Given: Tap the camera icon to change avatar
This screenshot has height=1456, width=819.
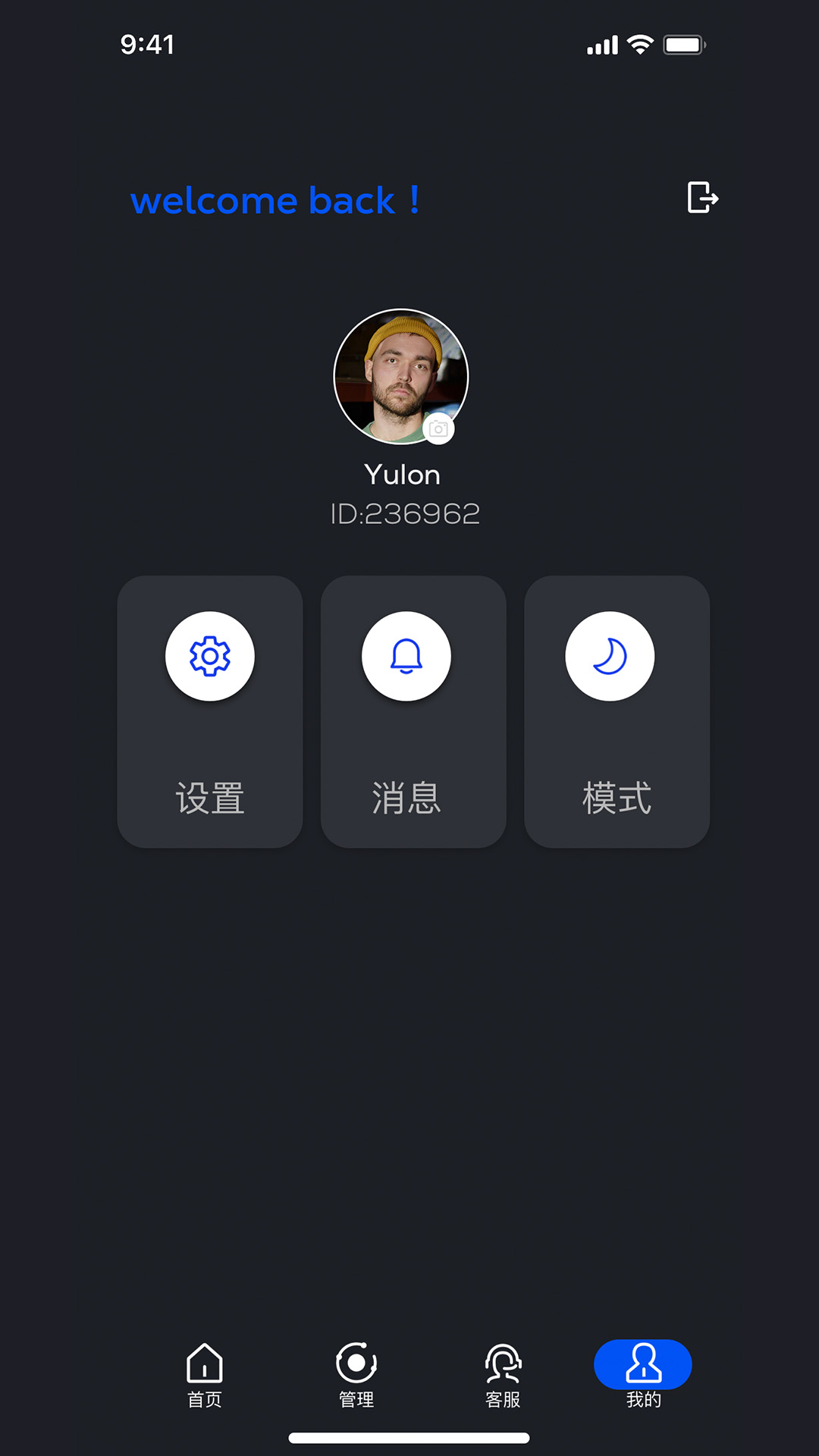Looking at the screenshot, I should (x=441, y=428).
